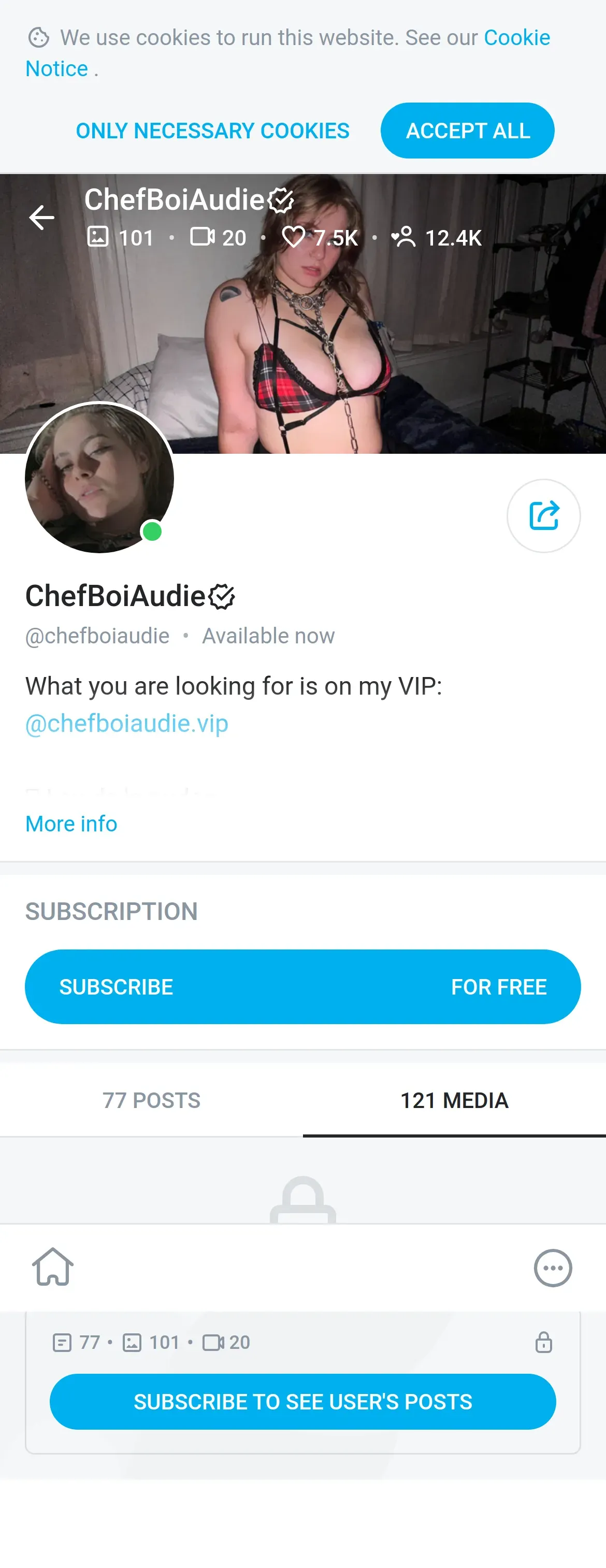
Task: Choose only necessary cookies
Action: (x=212, y=131)
